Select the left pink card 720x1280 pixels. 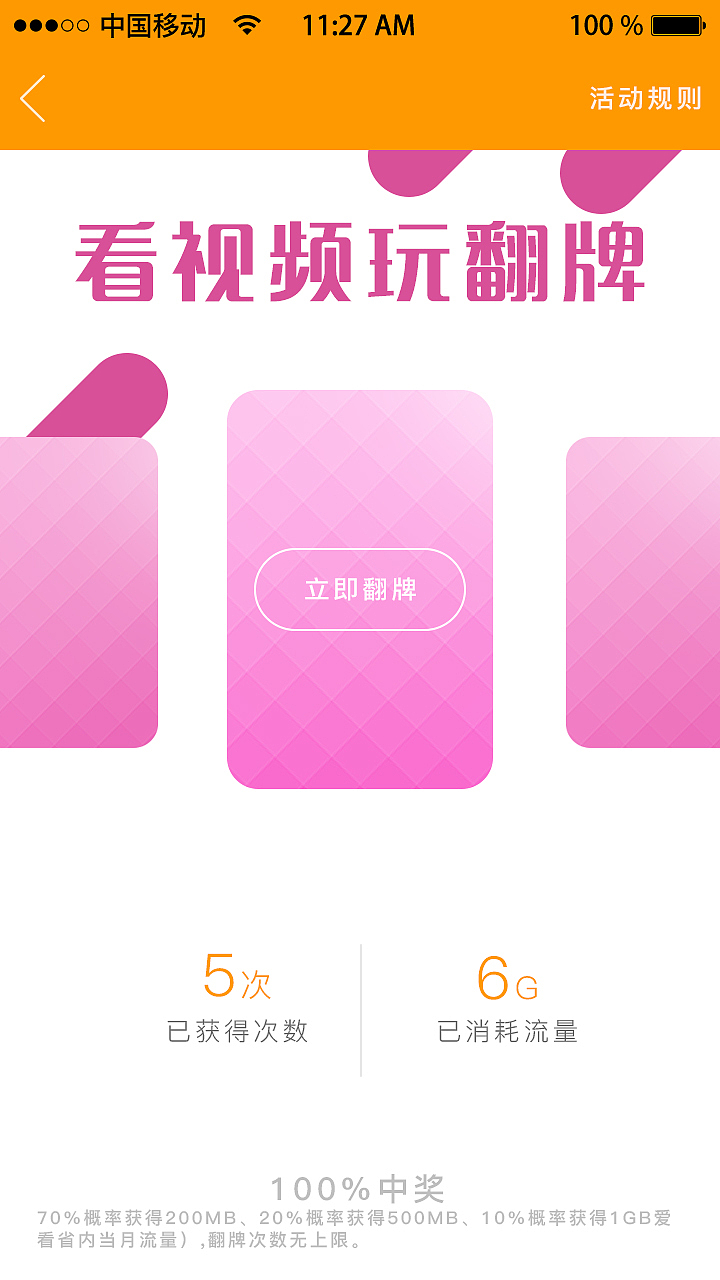pyautogui.click(x=78, y=592)
